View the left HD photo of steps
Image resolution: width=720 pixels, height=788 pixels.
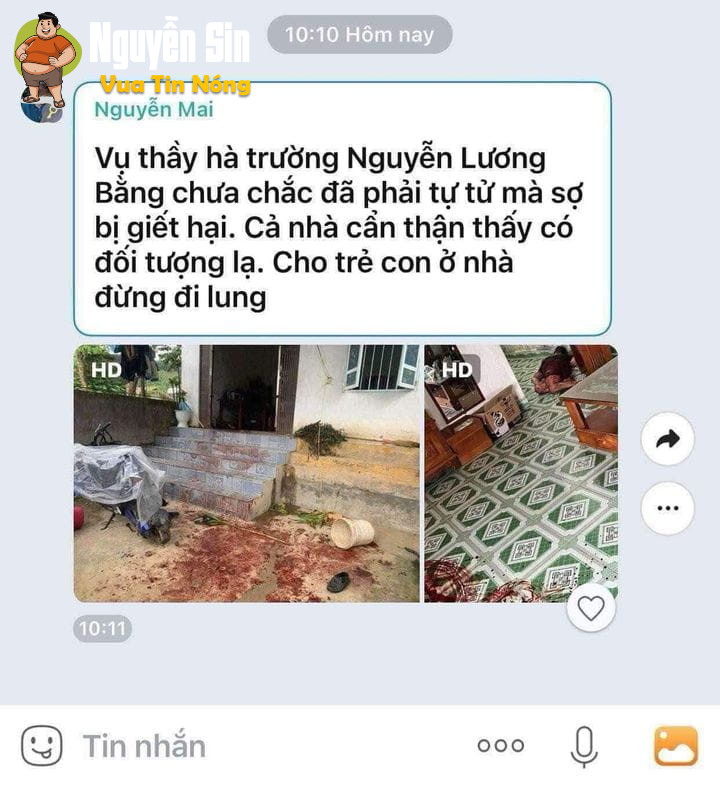tap(246, 473)
